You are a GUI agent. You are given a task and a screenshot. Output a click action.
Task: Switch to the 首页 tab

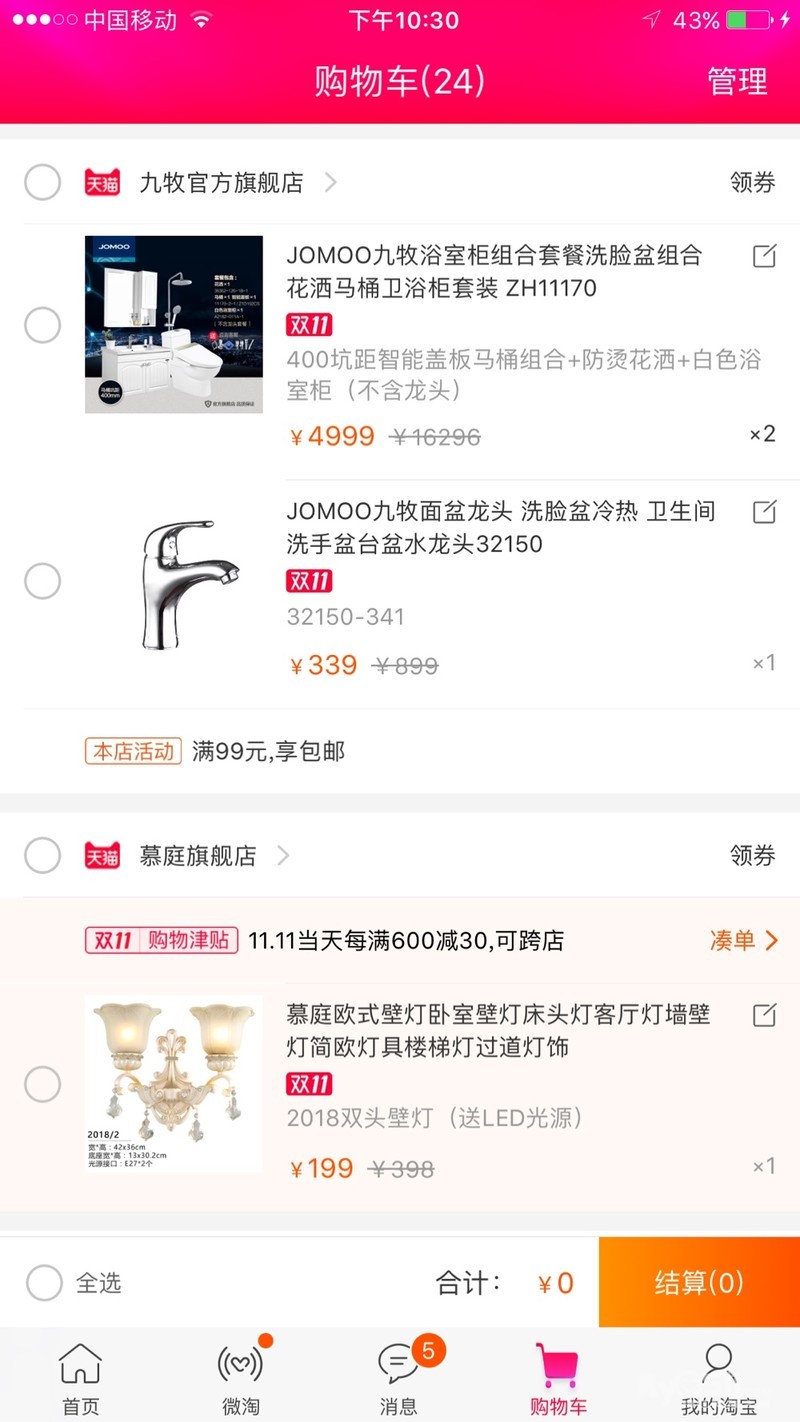click(x=81, y=1378)
